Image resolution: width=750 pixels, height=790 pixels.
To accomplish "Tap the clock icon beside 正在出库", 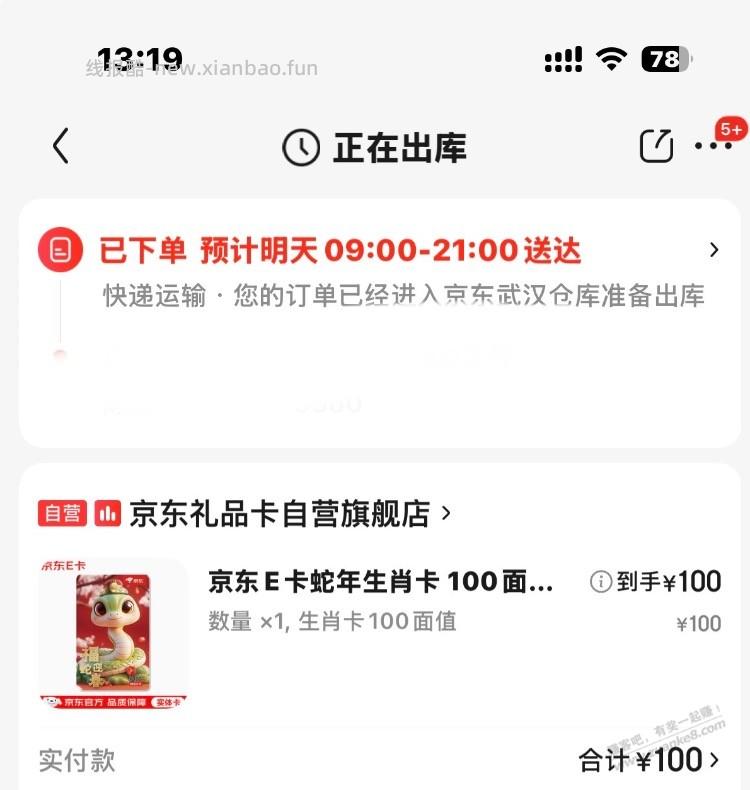I will [301, 147].
